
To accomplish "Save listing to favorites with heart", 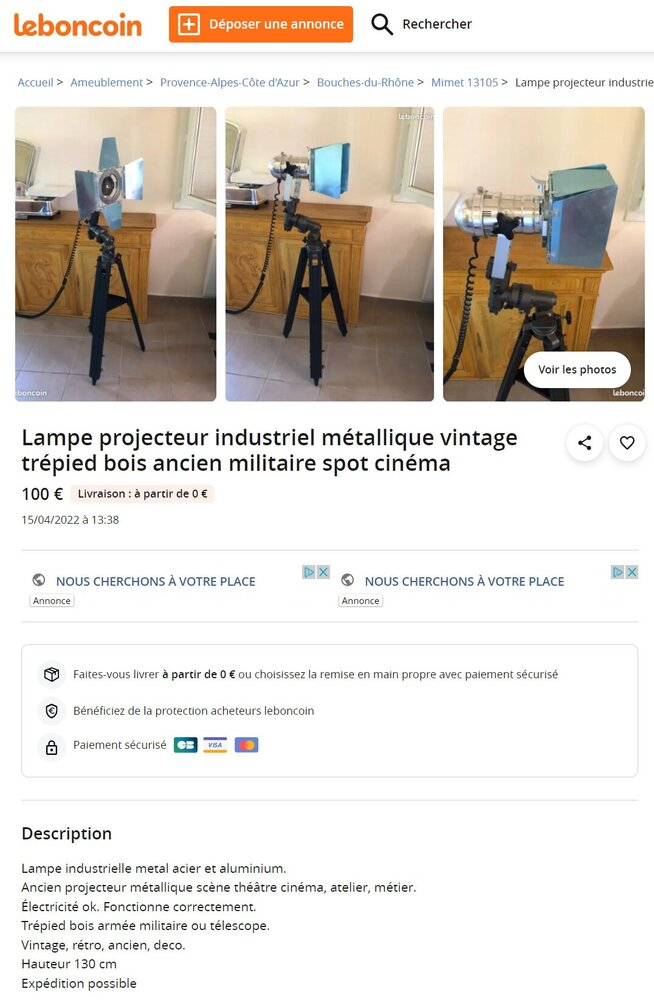I will click(x=627, y=443).
